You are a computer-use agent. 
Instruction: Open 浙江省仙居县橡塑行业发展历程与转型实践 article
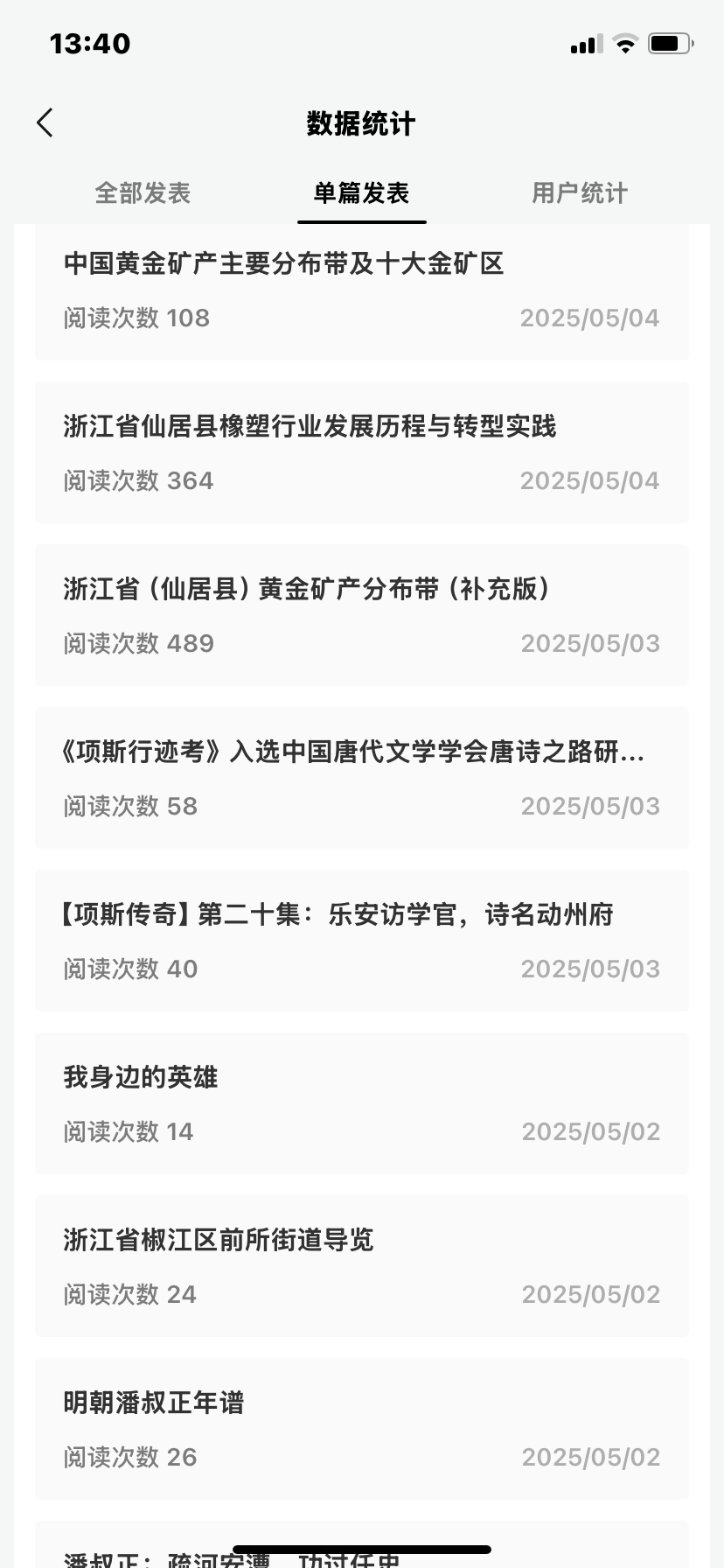(362, 452)
